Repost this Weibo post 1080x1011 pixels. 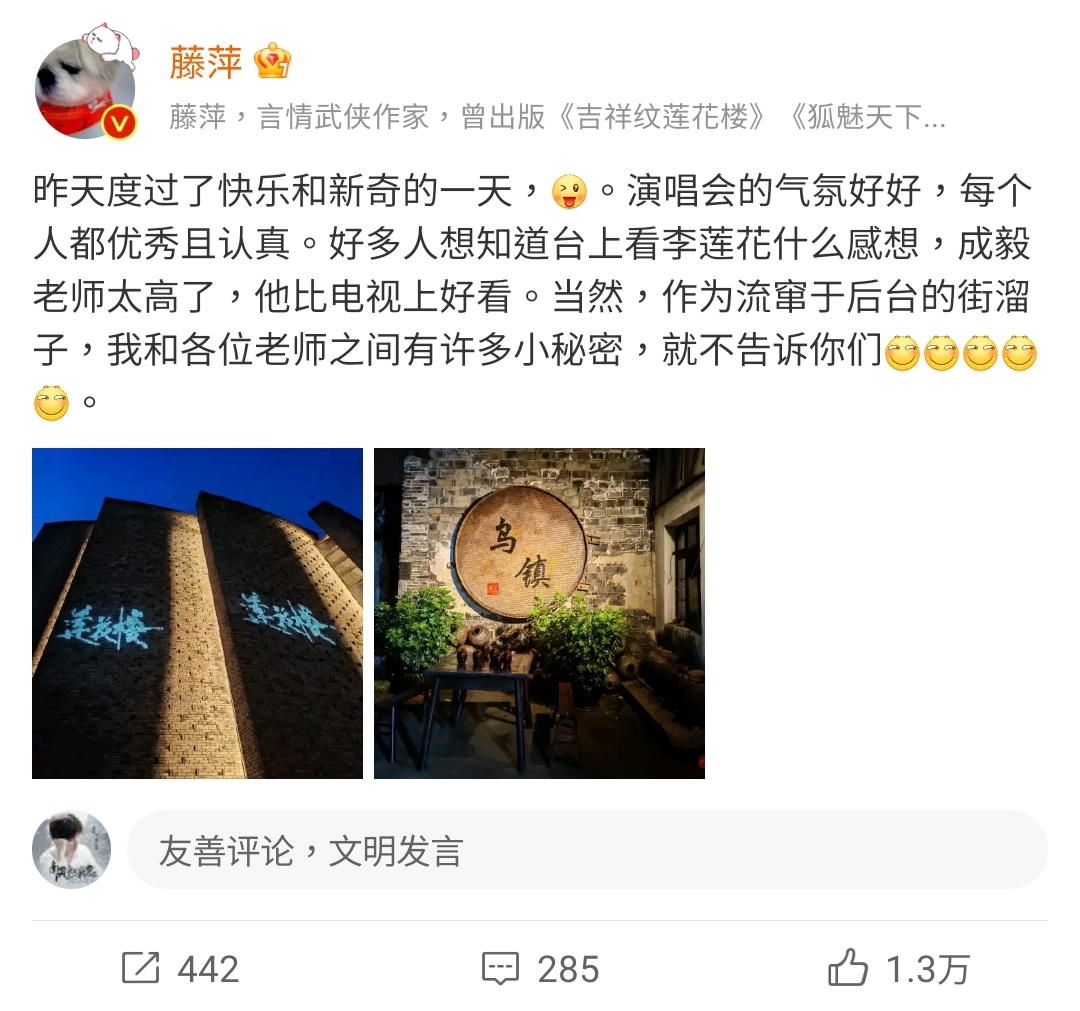[180, 968]
